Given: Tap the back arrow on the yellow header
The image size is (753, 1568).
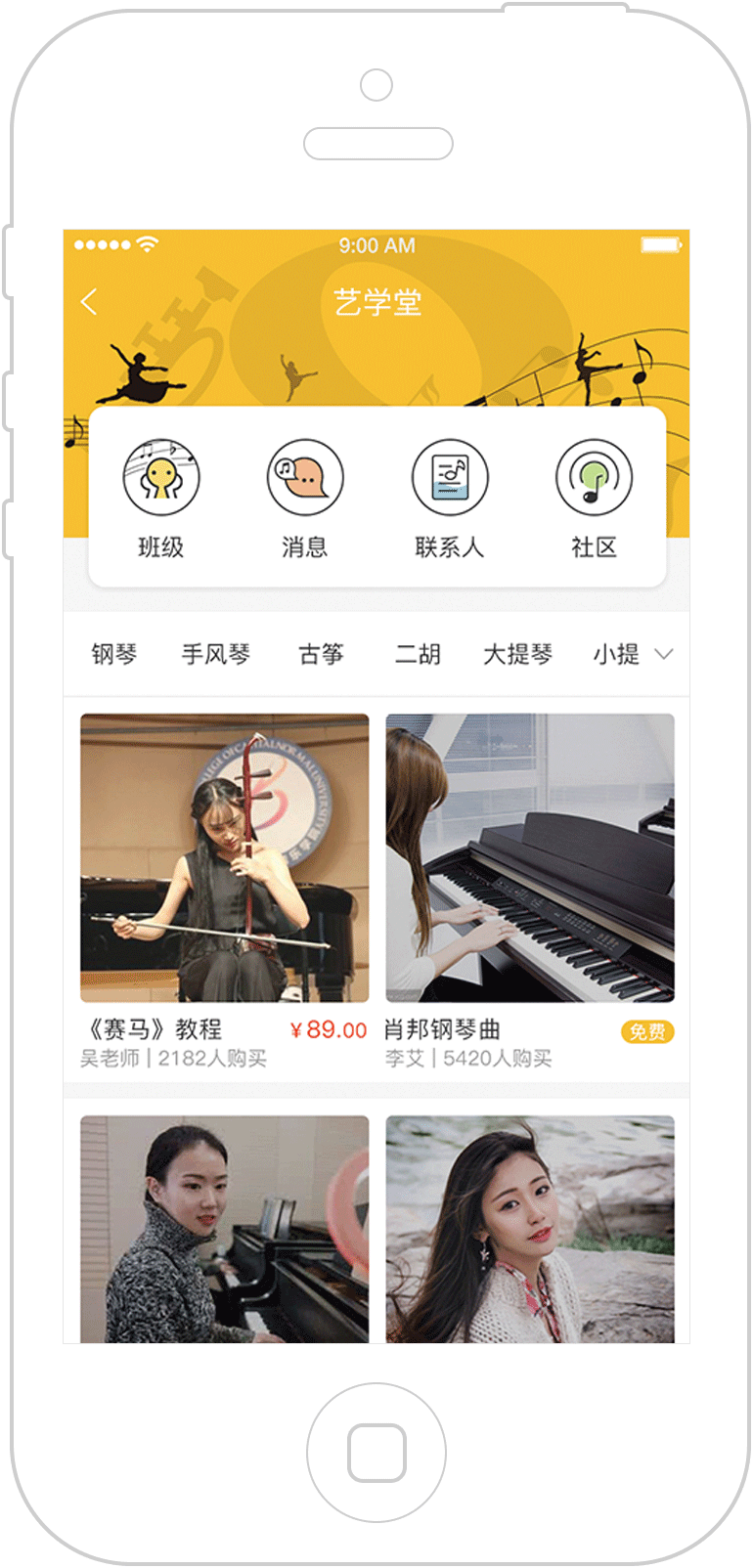Looking at the screenshot, I should coord(88,301).
